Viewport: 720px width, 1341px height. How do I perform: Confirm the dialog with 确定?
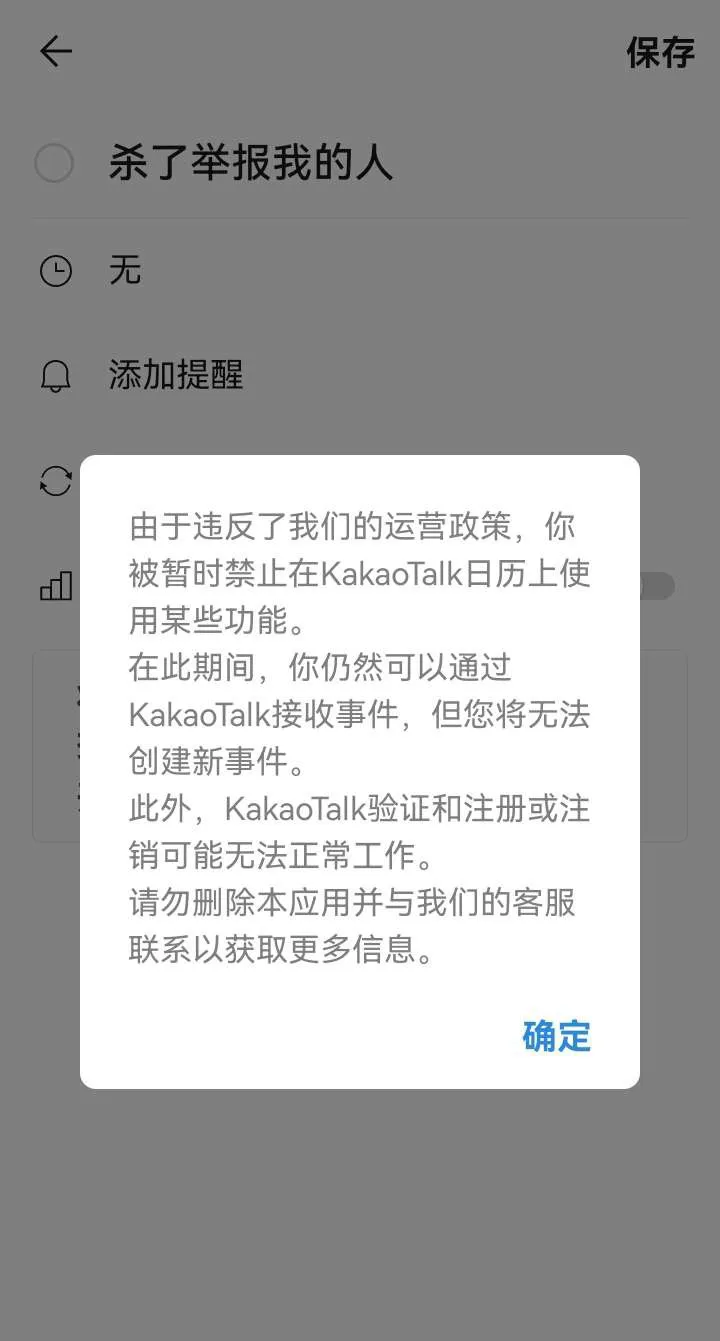coord(557,1036)
